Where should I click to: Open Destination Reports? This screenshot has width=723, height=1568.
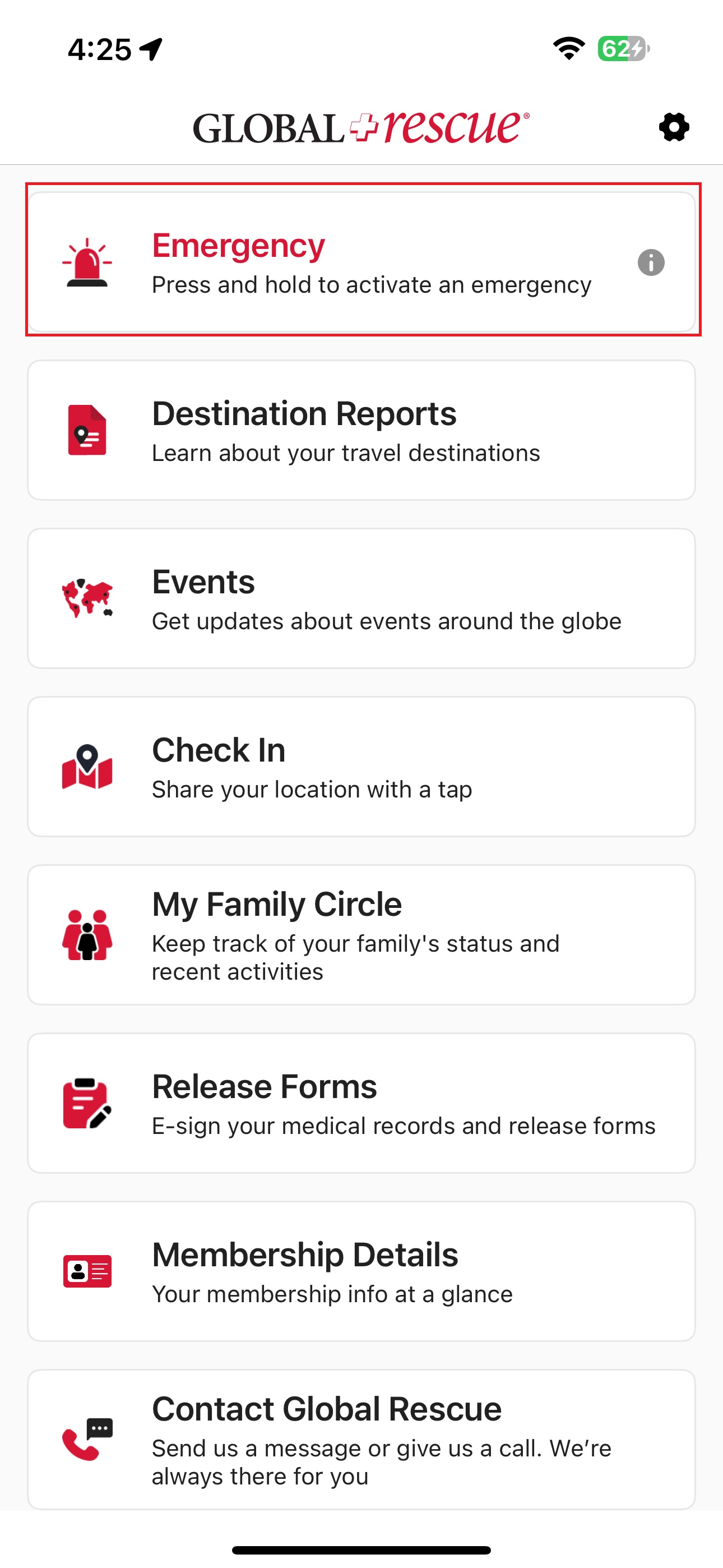coord(361,430)
